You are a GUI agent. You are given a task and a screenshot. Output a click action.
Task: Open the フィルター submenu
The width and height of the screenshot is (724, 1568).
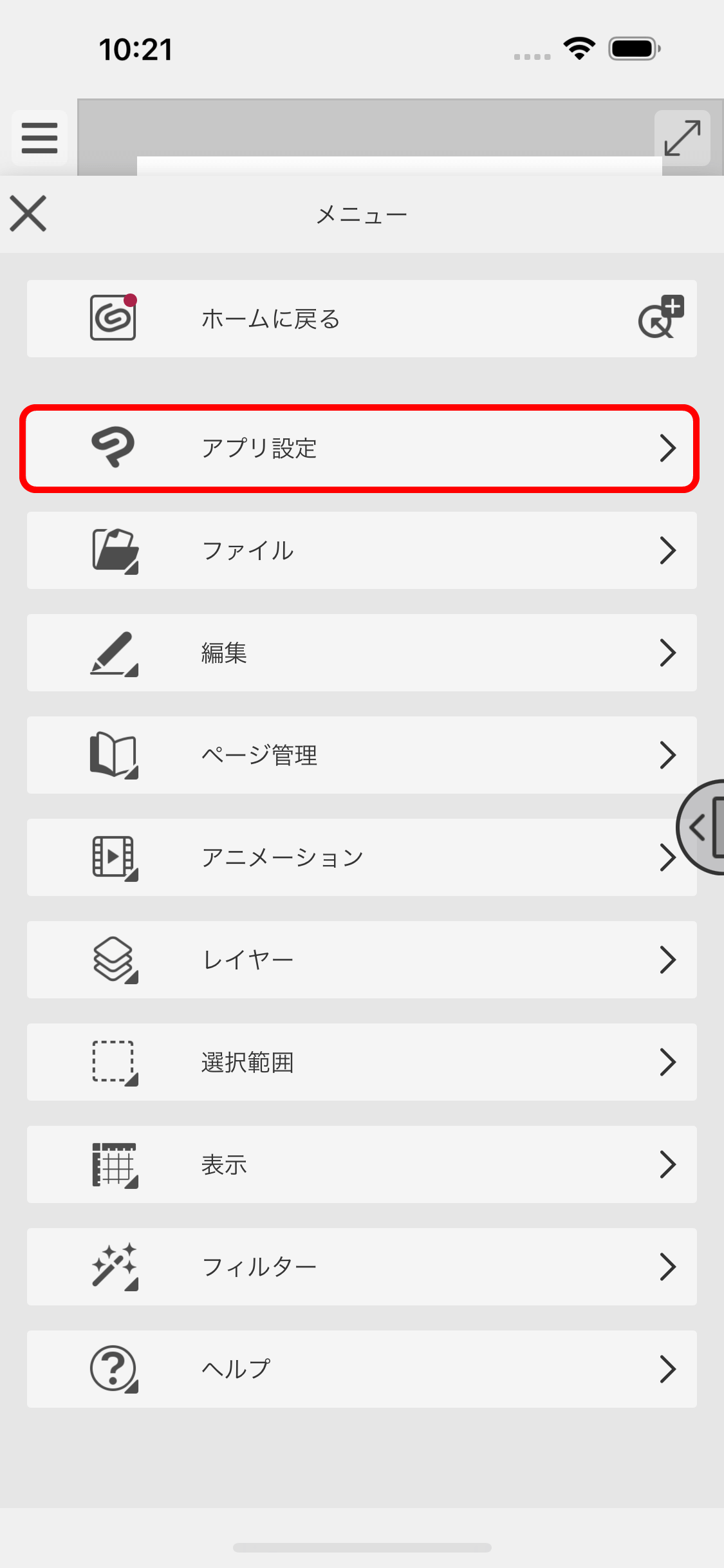(360, 1267)
